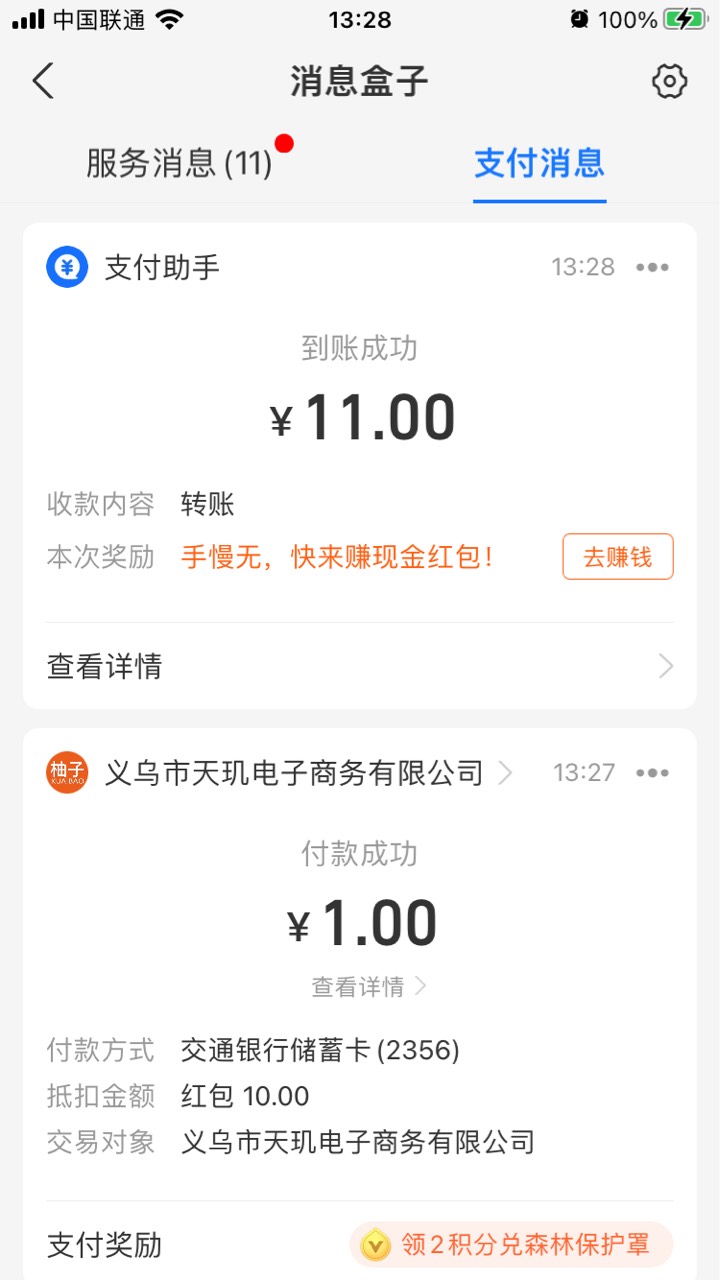This screenshot has height=1280, width=720.
Task: Open the options menu for the 13:27 payment message
Action: tap(652, 773)
